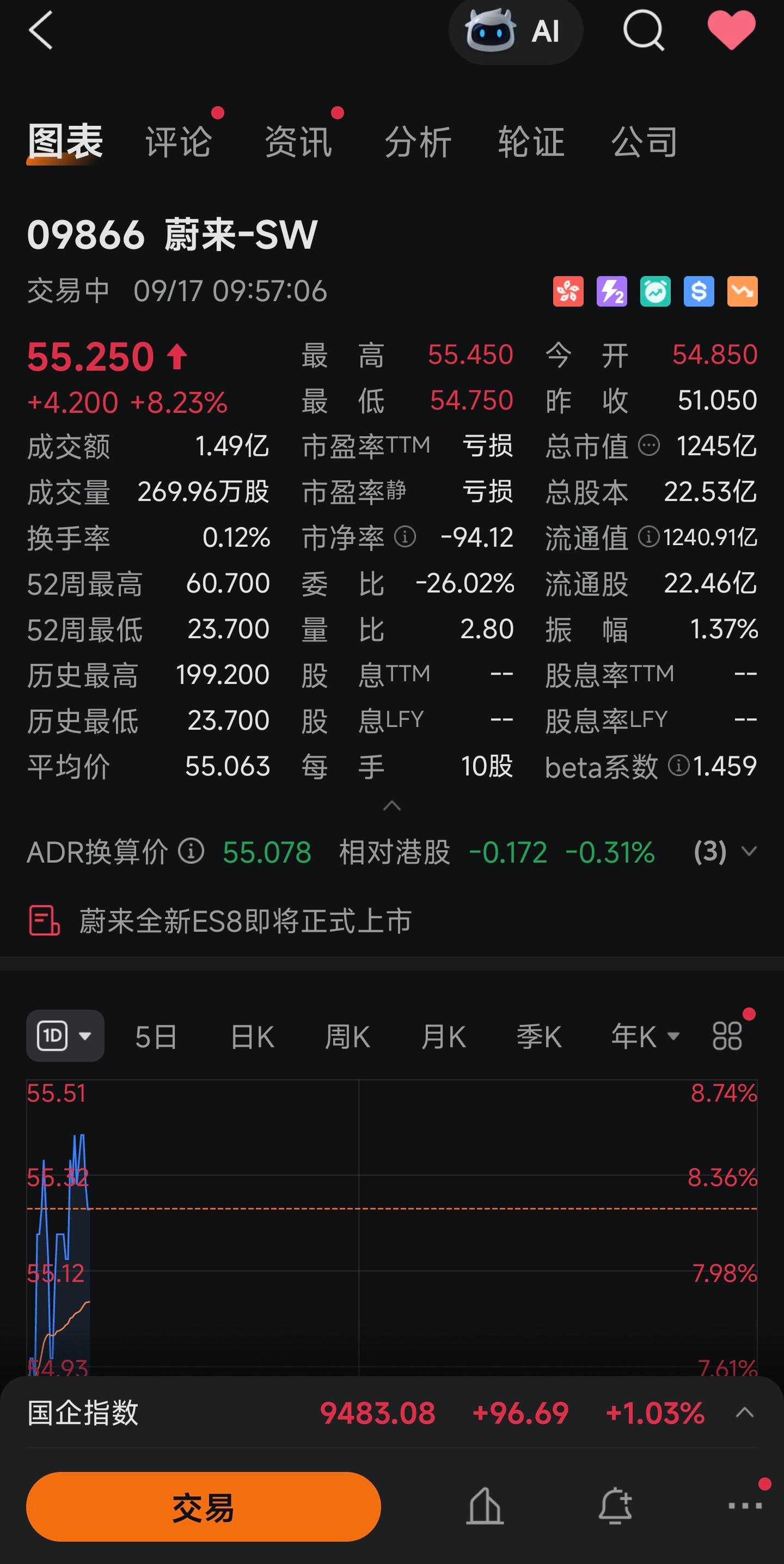The width and height of the screenshot is (784, 1564).
Task: Remove stock from favorites via heart icon
Action: pos(731,30)
